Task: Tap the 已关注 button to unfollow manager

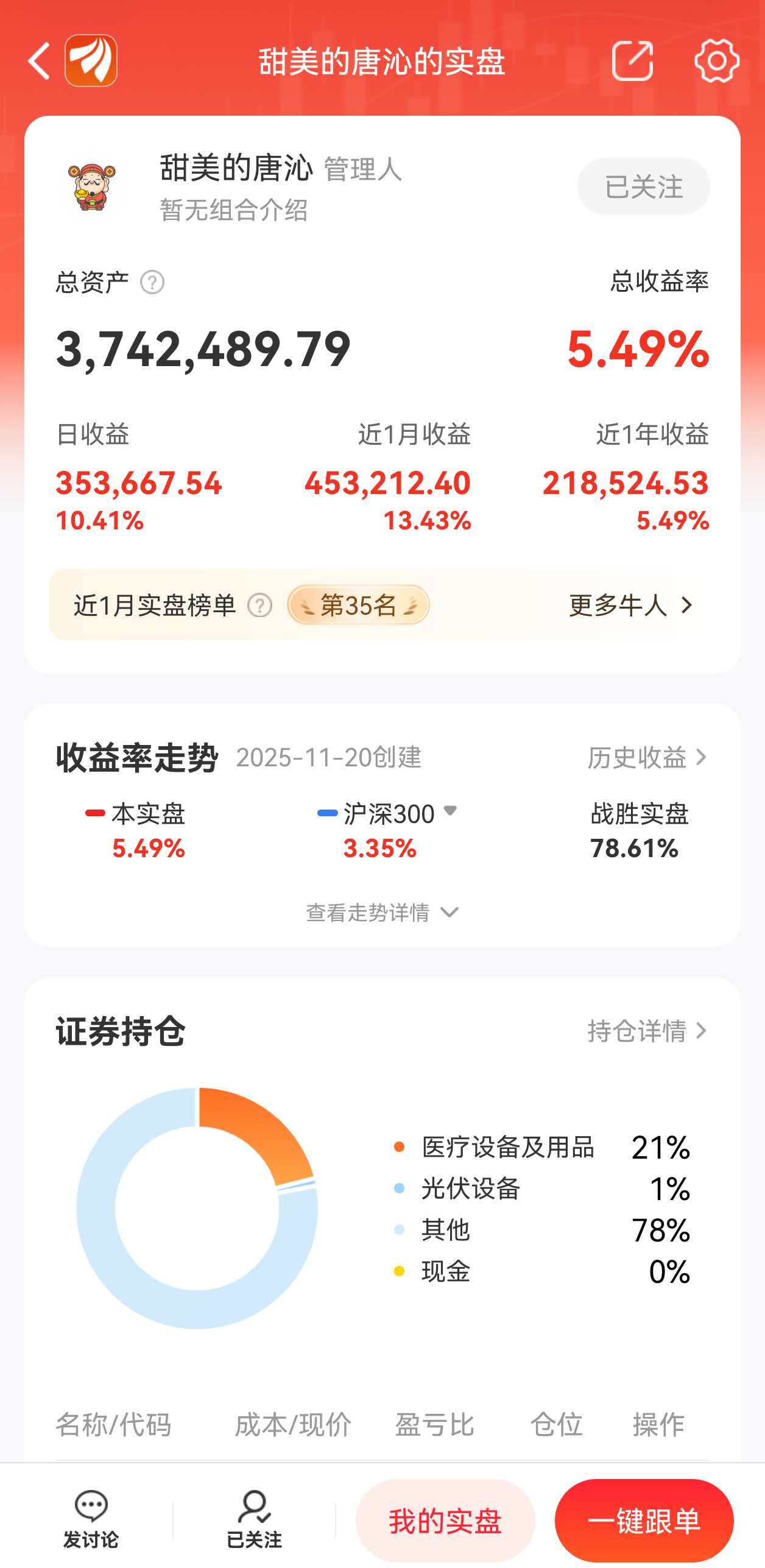Action: tap(644, 186)
